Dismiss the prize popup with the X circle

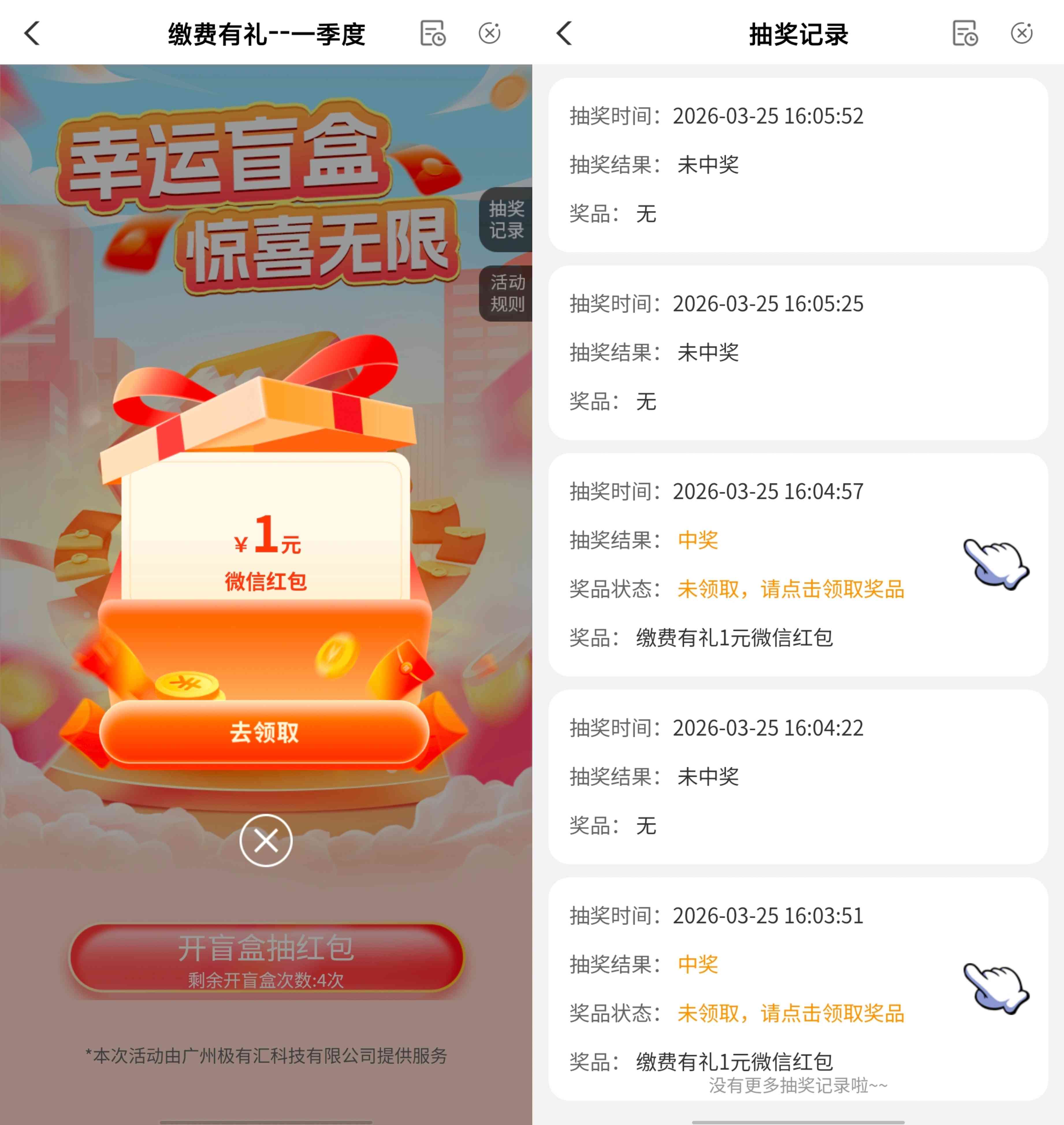[x=266, y=840]
